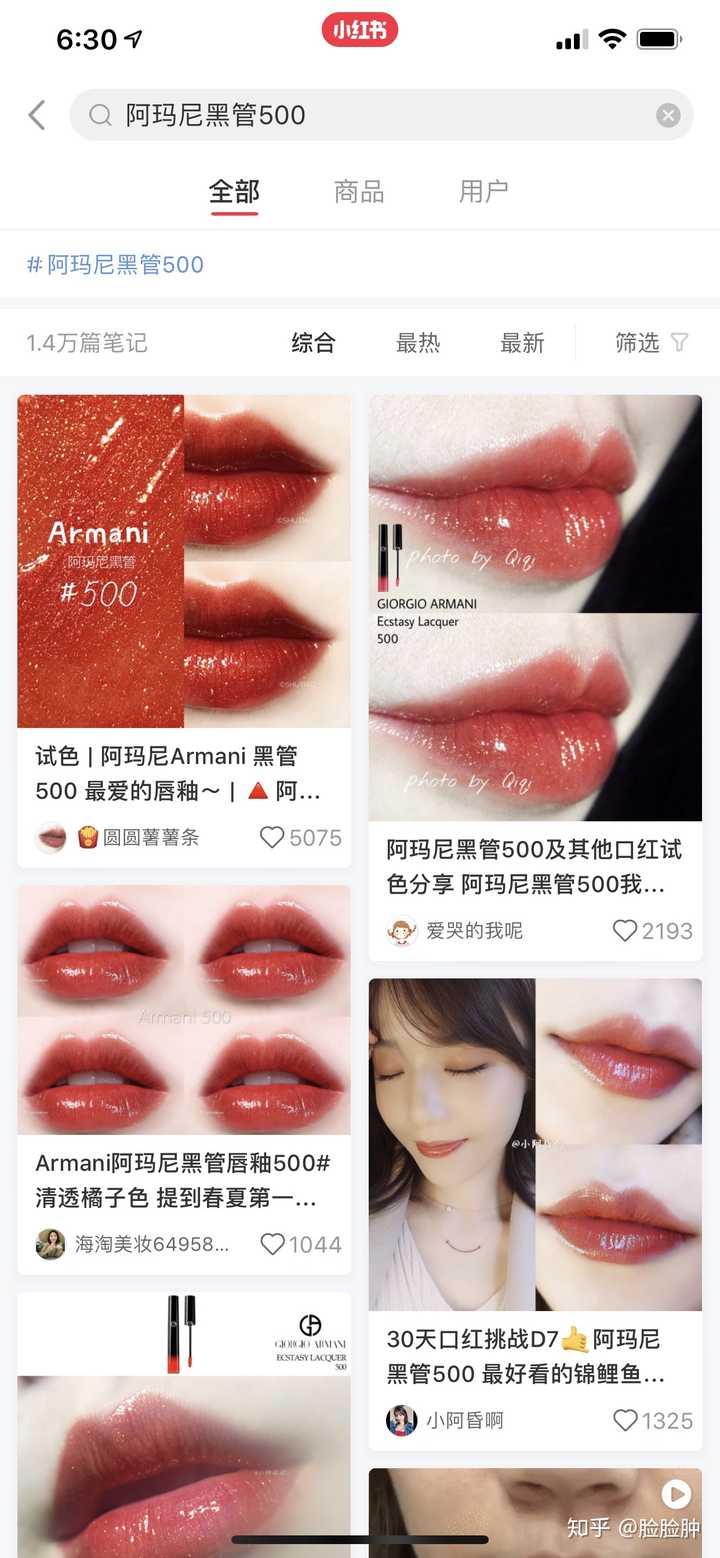Toggle like on the 5075-likes Armani swatch note
The width and height of the screenshot is (720, 1558).
point(272,837)
